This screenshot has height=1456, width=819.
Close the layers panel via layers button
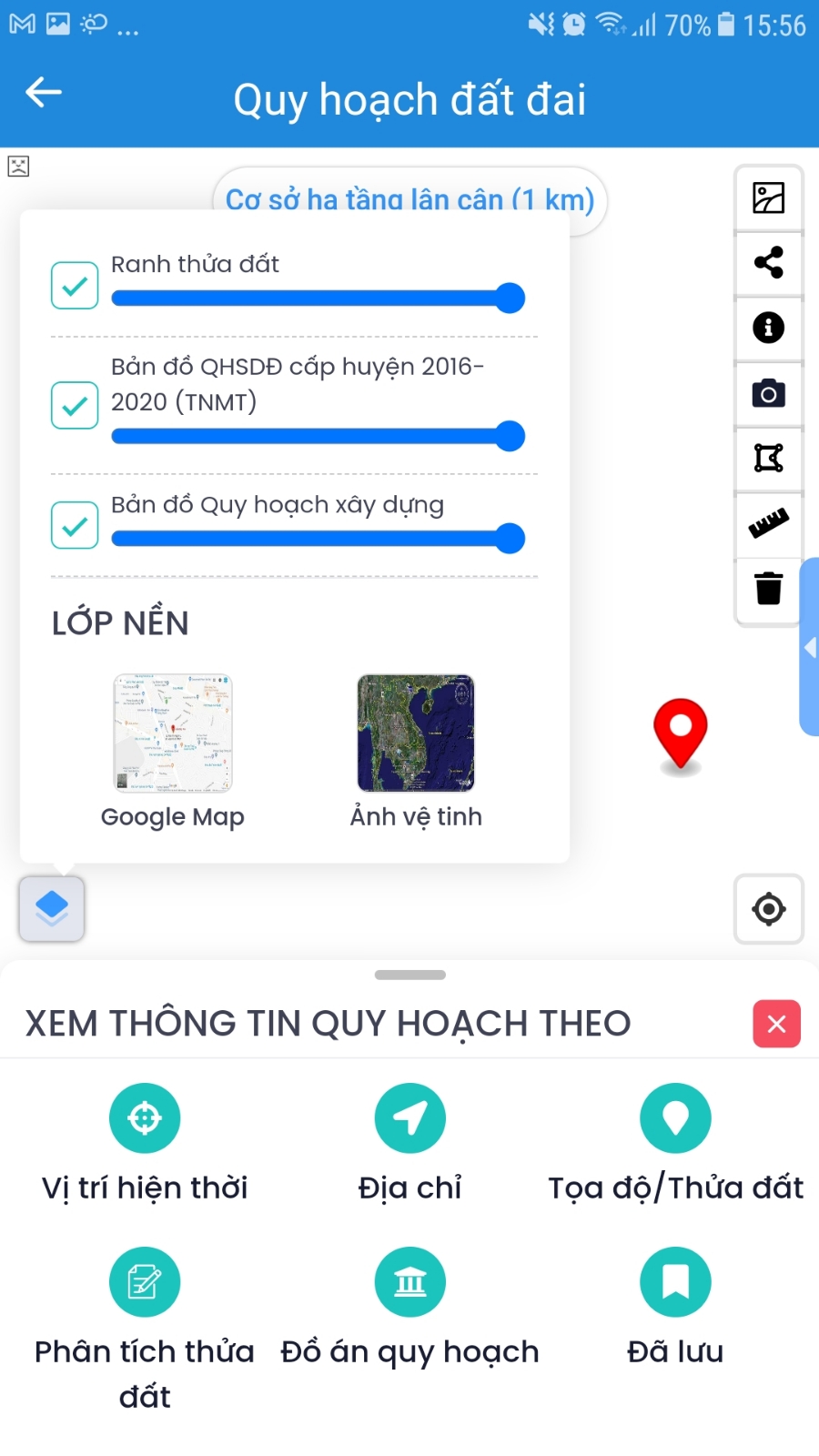coord(52,908)
